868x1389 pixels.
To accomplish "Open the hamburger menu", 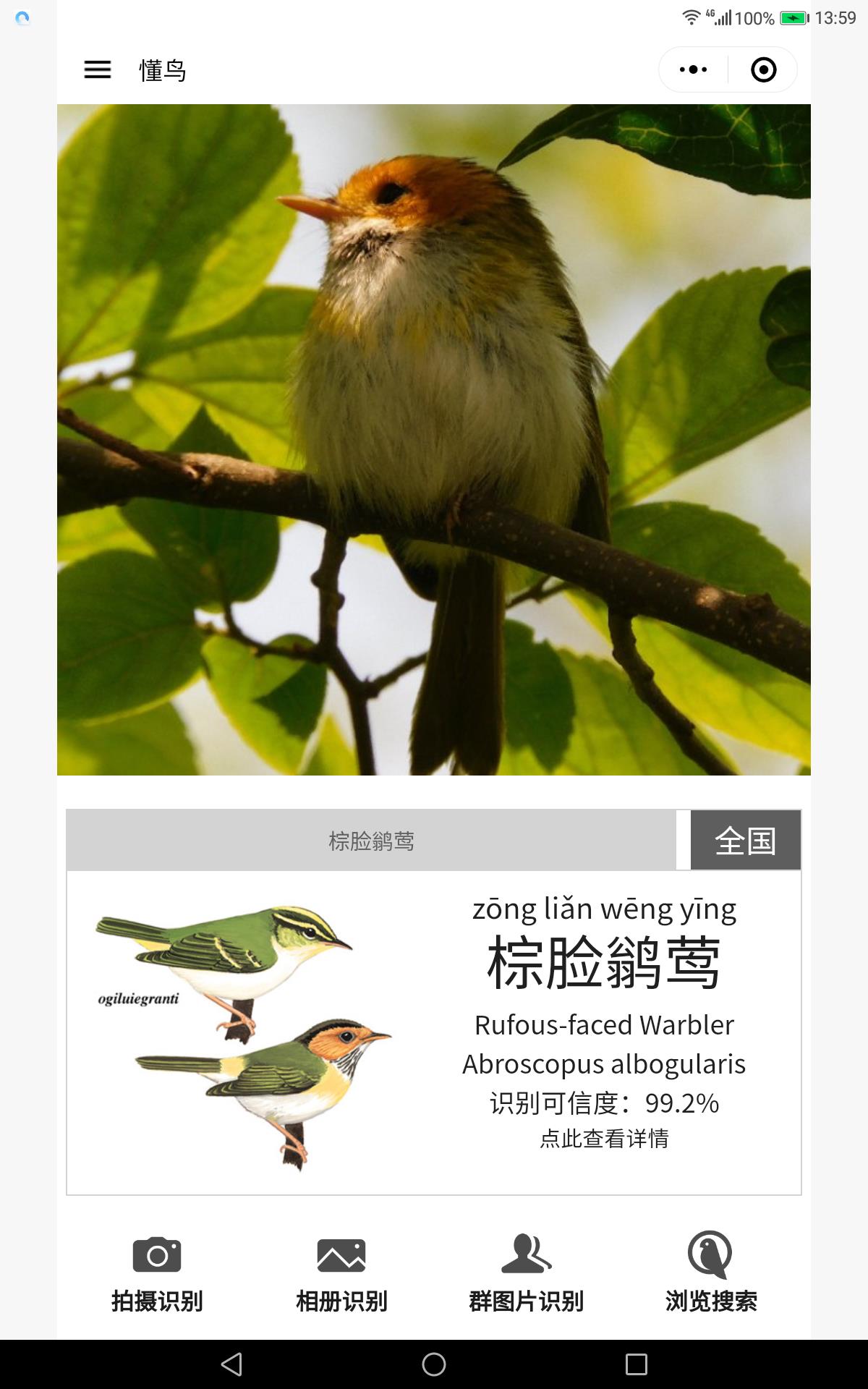I will click(x=98, y=69).
